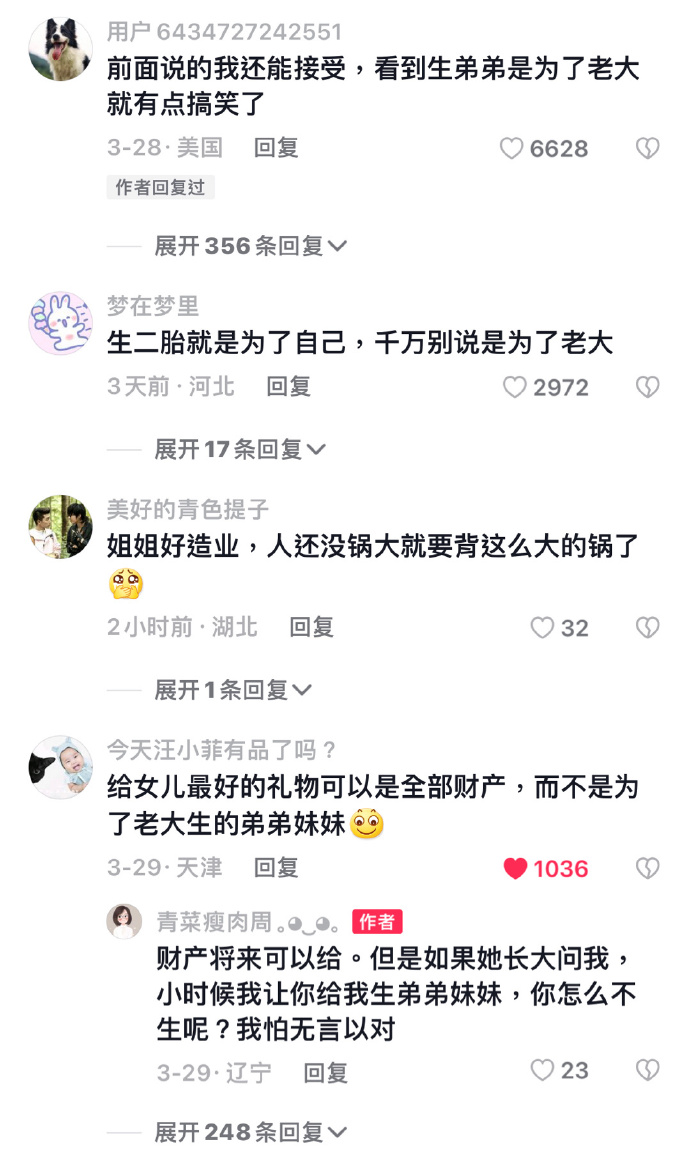Viewport: 690px width, 1161px height.
Task: Expand 248 replies under the 天津 comment
Action: (x=250, y=1132)
